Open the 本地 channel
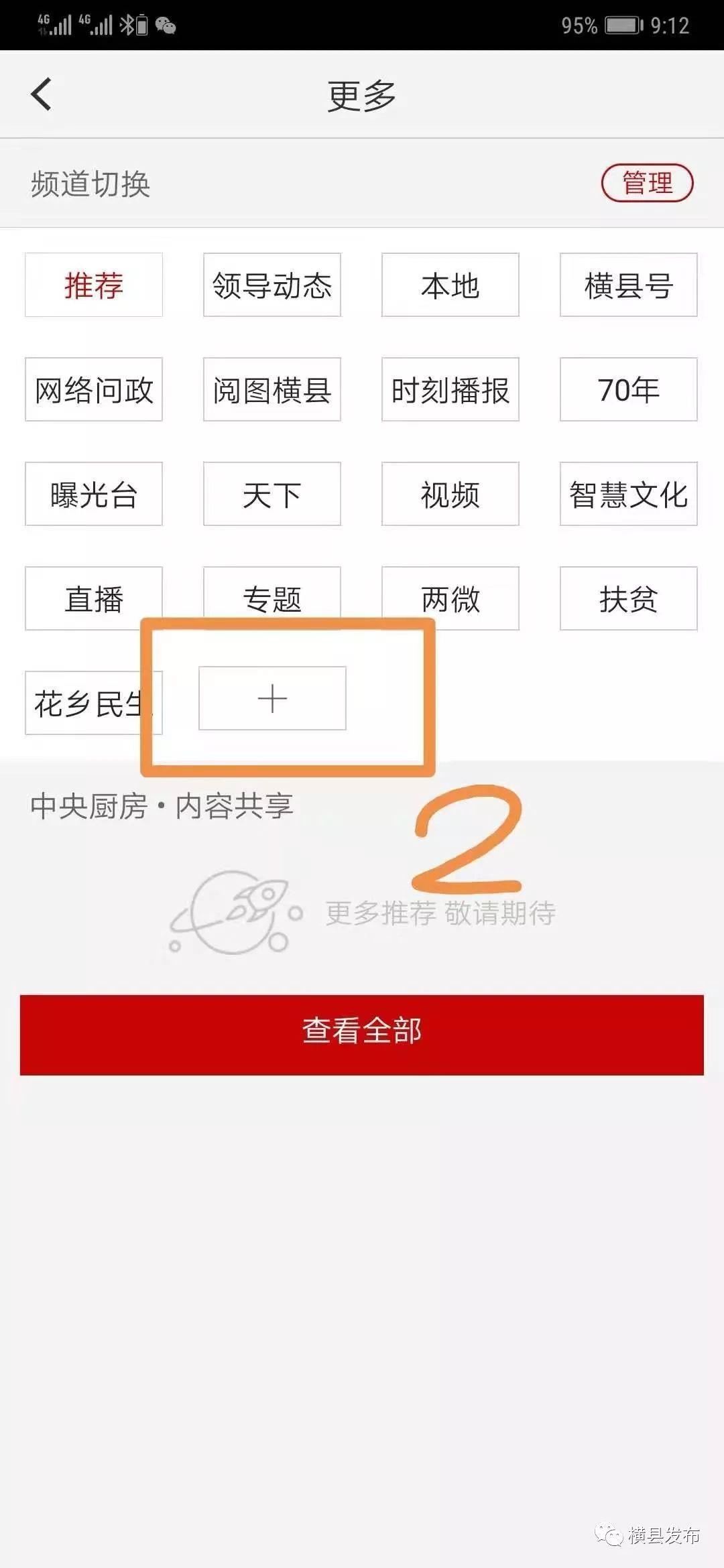This screenshot has height=1568, width=724. 450,285
